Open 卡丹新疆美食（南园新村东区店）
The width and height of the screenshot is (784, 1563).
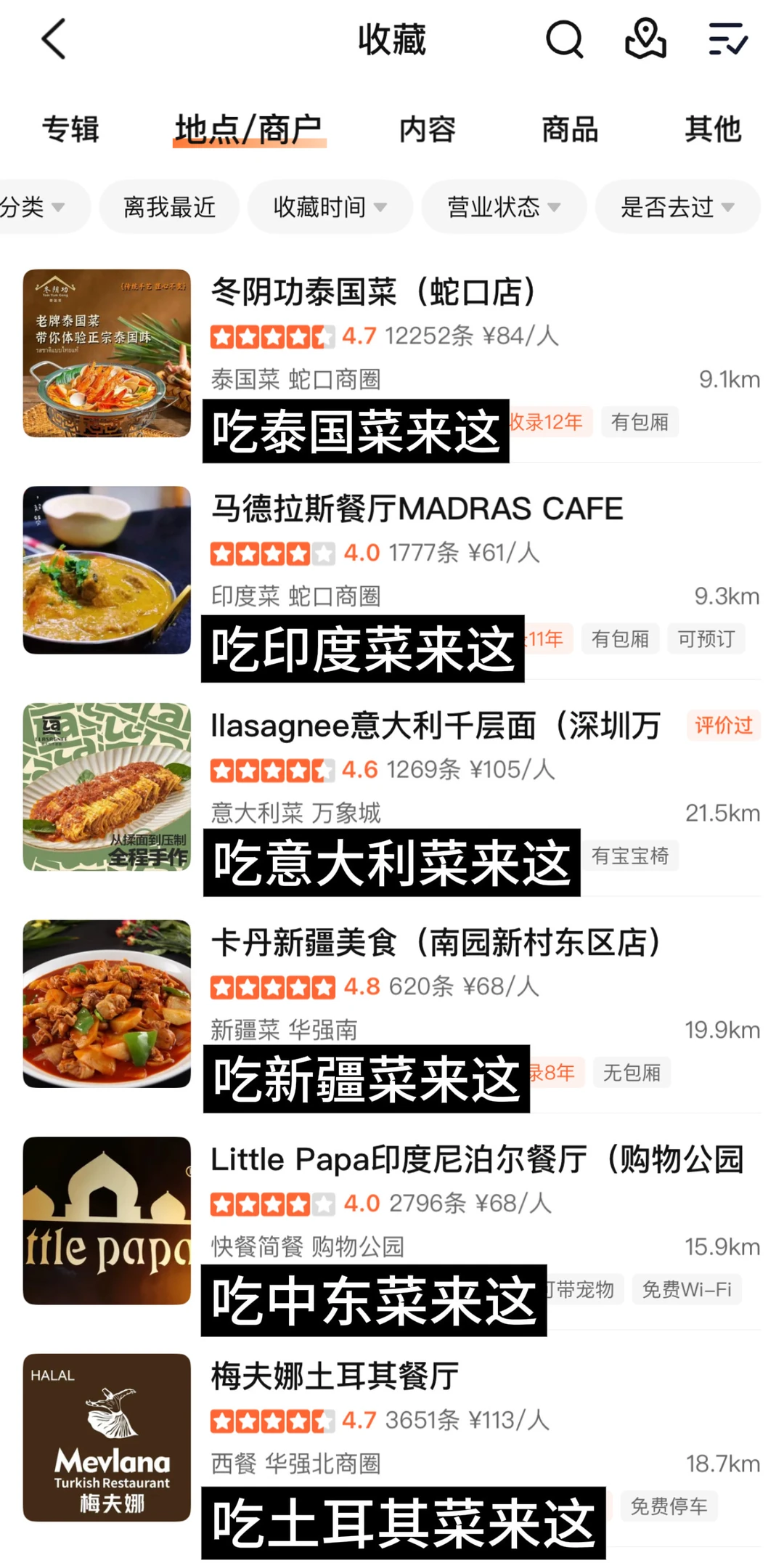pos(436,943)
